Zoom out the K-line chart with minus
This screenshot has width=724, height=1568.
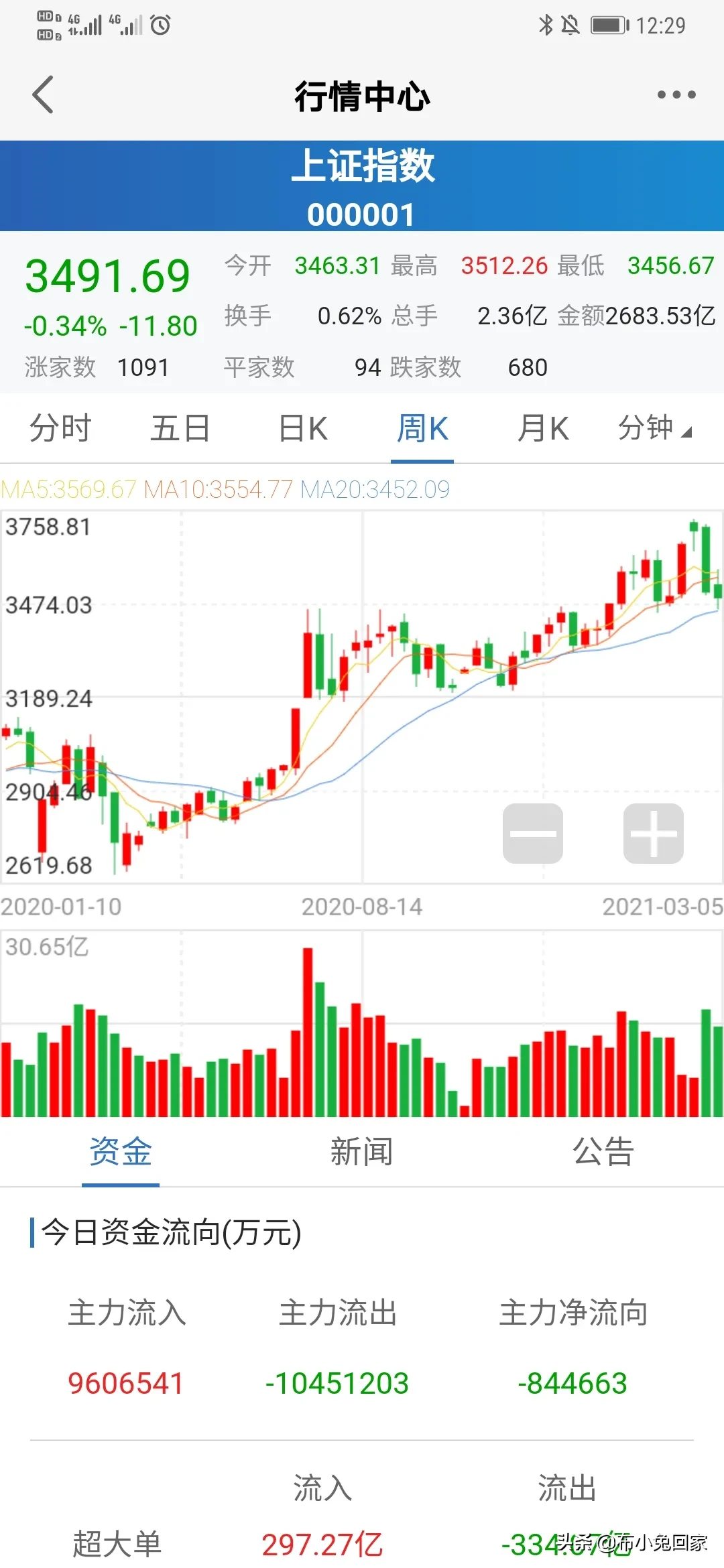point(533,834)
